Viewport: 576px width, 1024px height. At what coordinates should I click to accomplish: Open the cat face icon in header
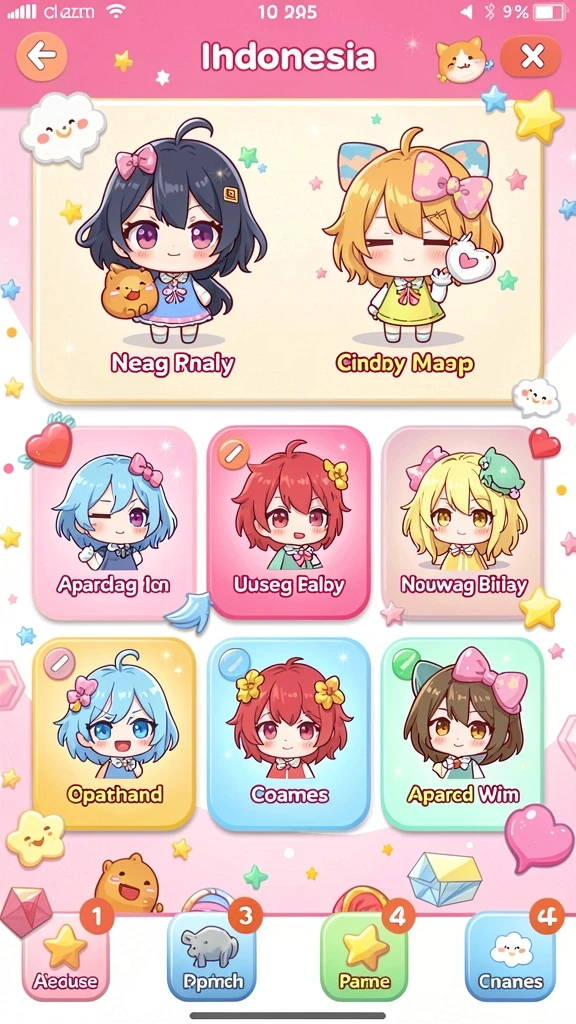[x=462, y=59]
